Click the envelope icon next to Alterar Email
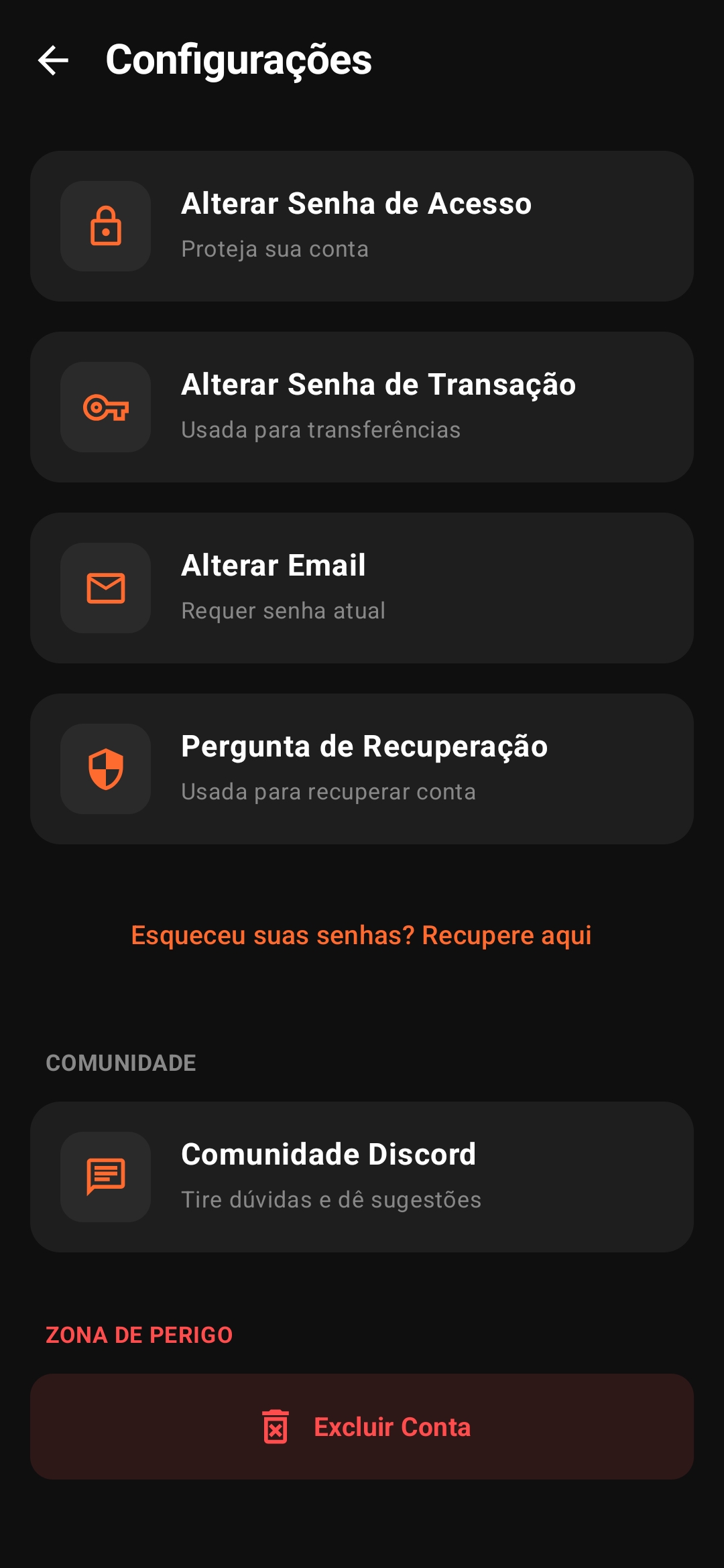This screenshot has height=1568, width=724. click(106, 588)
